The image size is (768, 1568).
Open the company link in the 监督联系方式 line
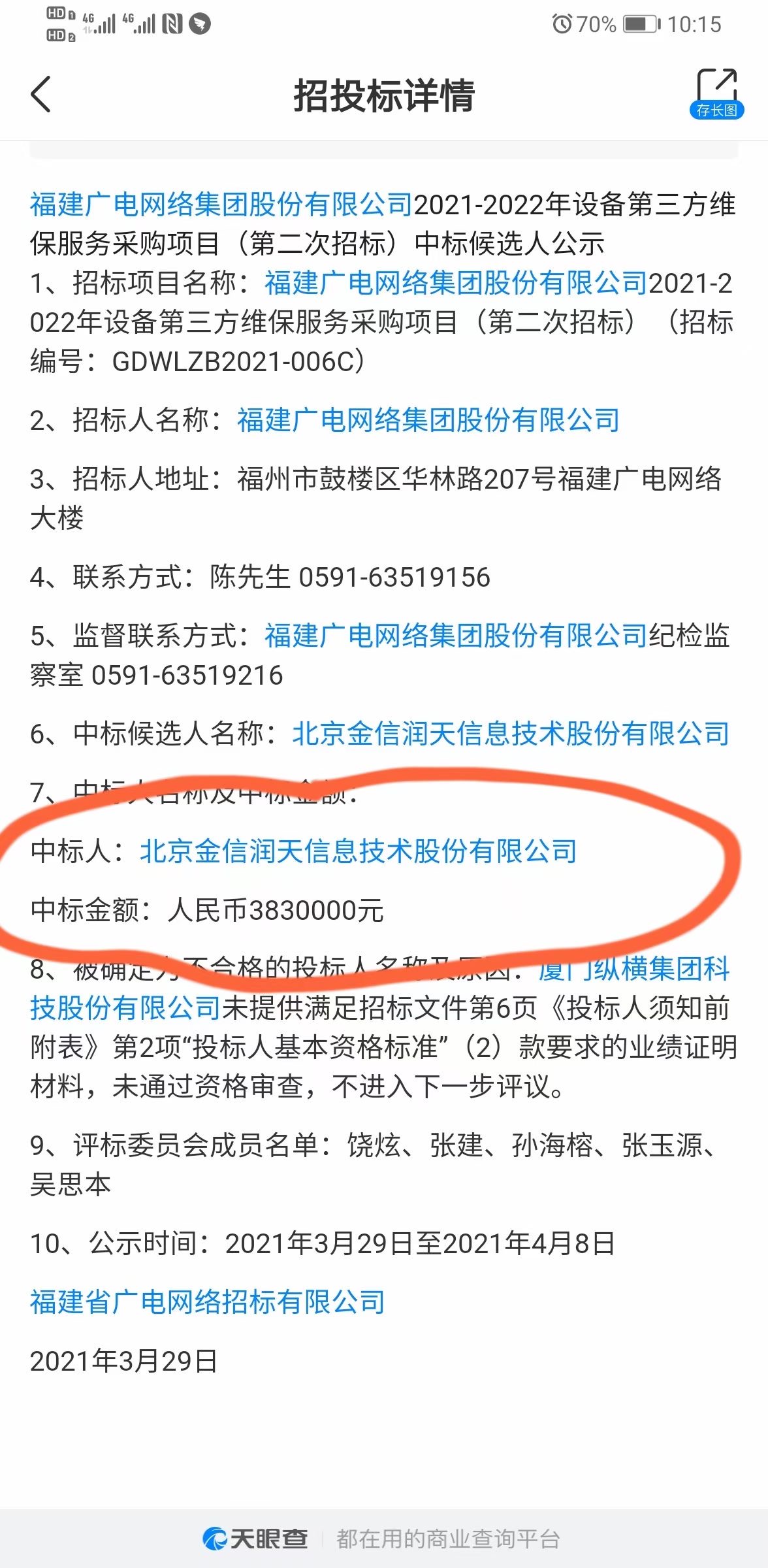click(456, 636)
